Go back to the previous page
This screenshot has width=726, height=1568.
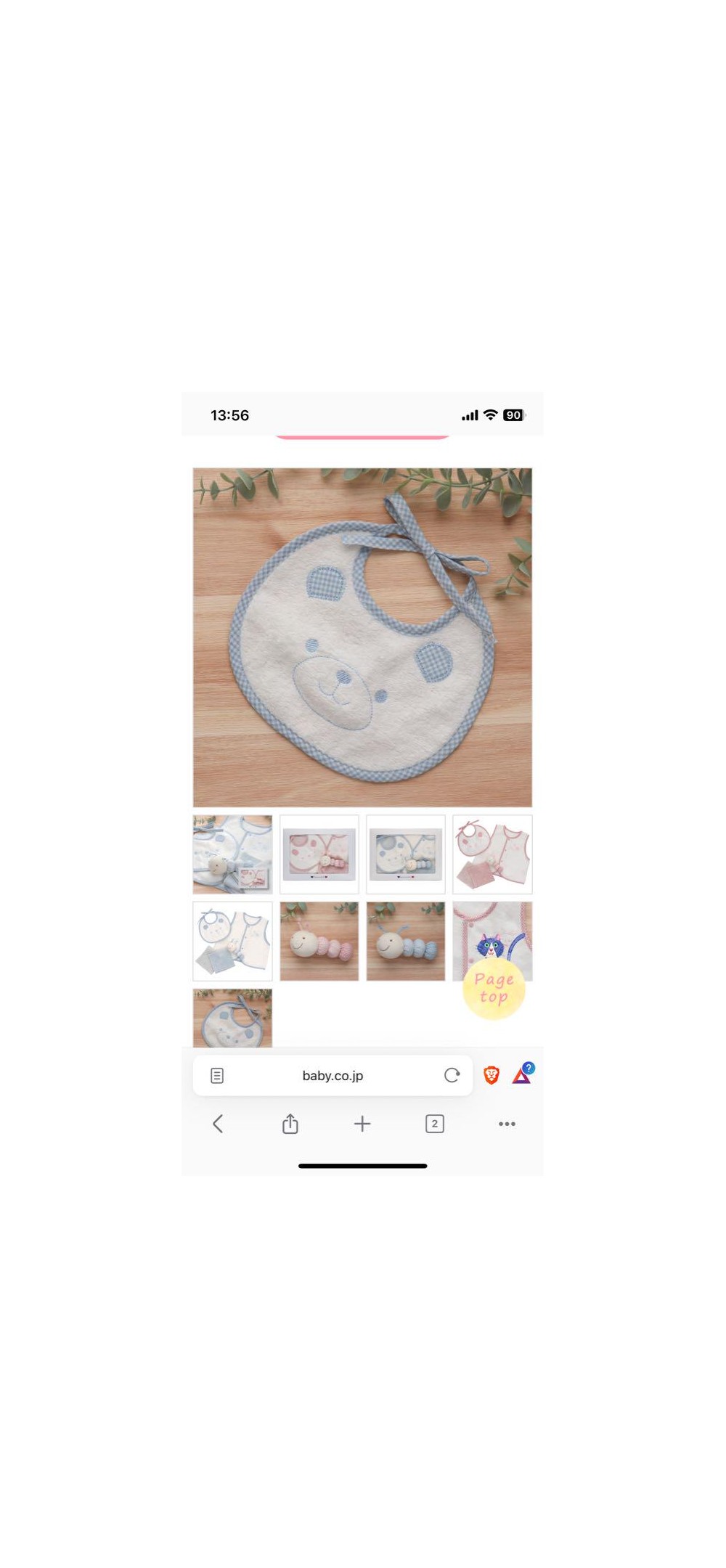pos(218,1124)
